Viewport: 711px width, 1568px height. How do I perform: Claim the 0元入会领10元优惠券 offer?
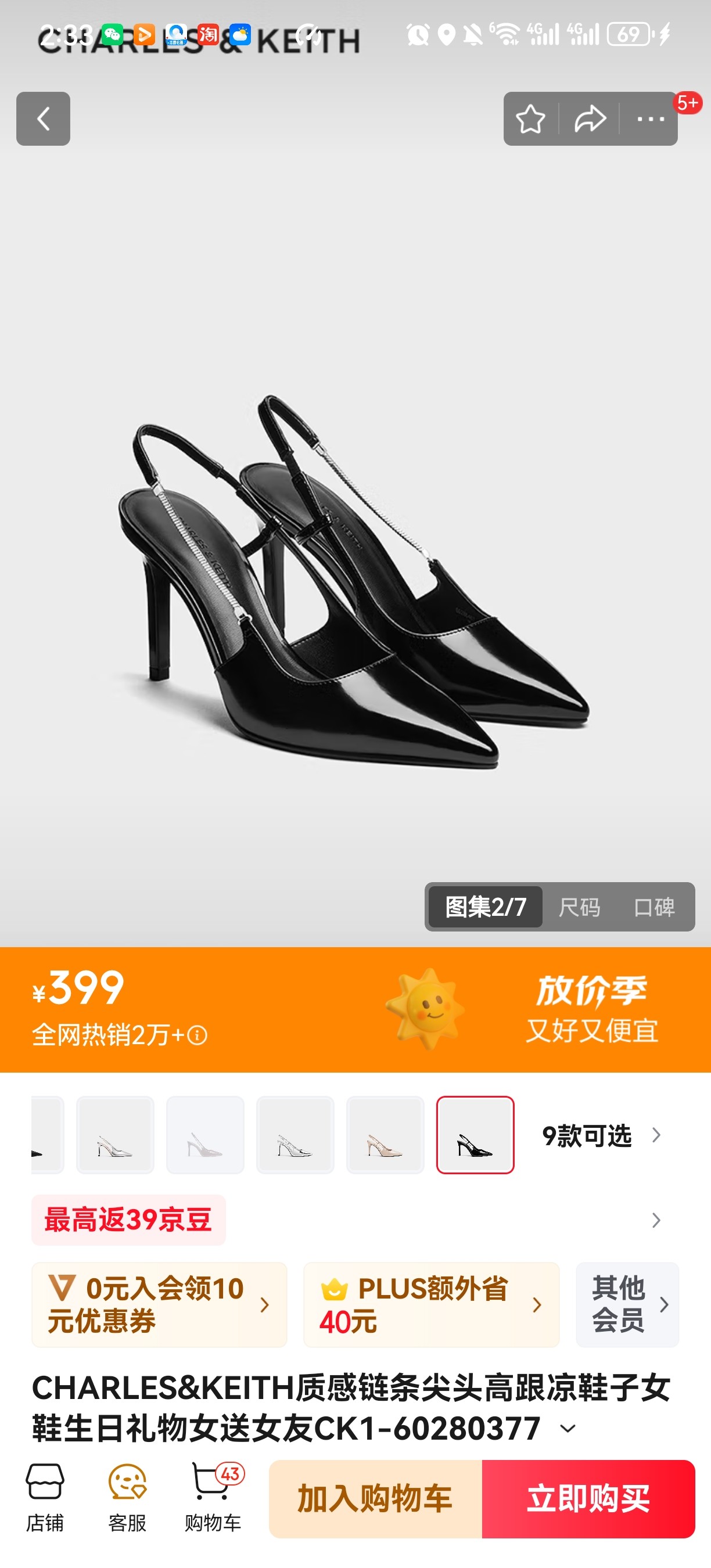pyautogui.click(x=160, y=1305)
